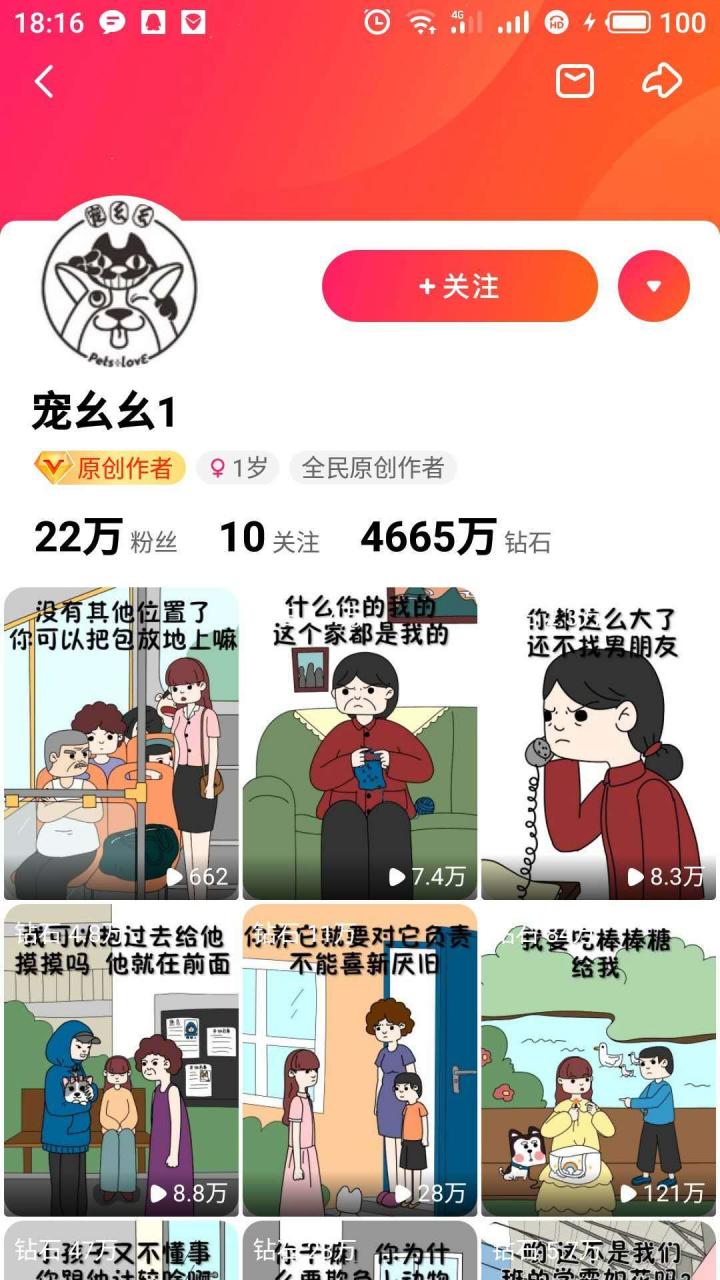Share this profile via the arrow icon
The height and width of the screenshot is (1280, 720).
tap(662, 81)
